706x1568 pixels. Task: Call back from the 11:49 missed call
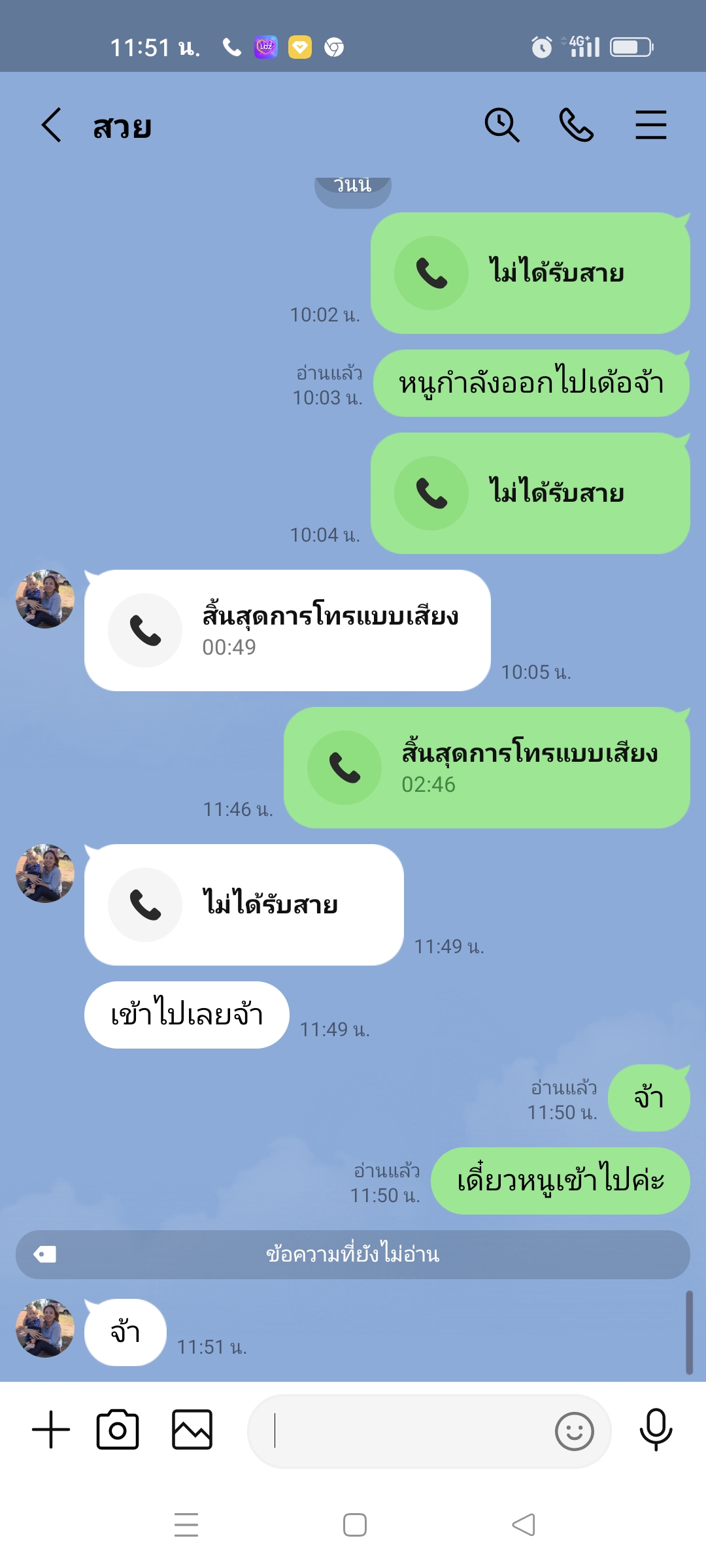click(244, 905)
